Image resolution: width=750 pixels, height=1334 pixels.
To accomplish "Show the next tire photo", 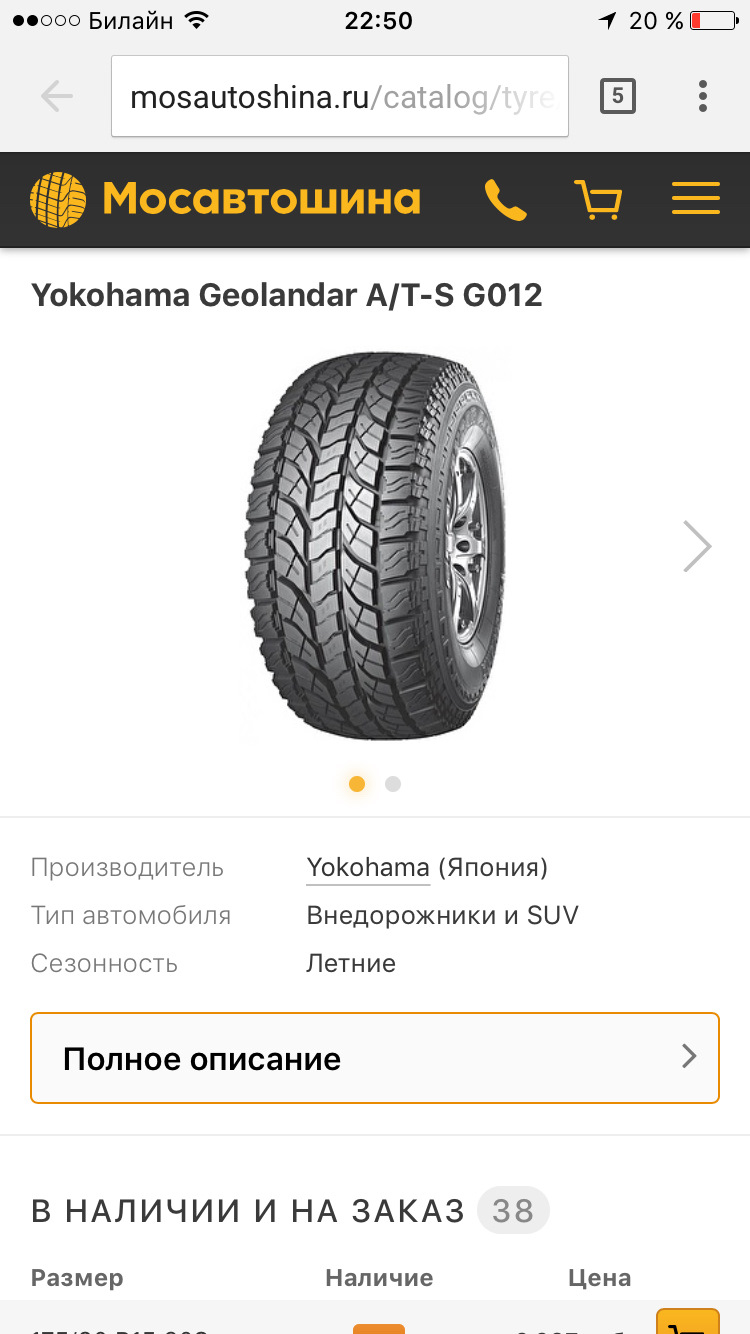I will pyautogui.click(x=696, y=546).
